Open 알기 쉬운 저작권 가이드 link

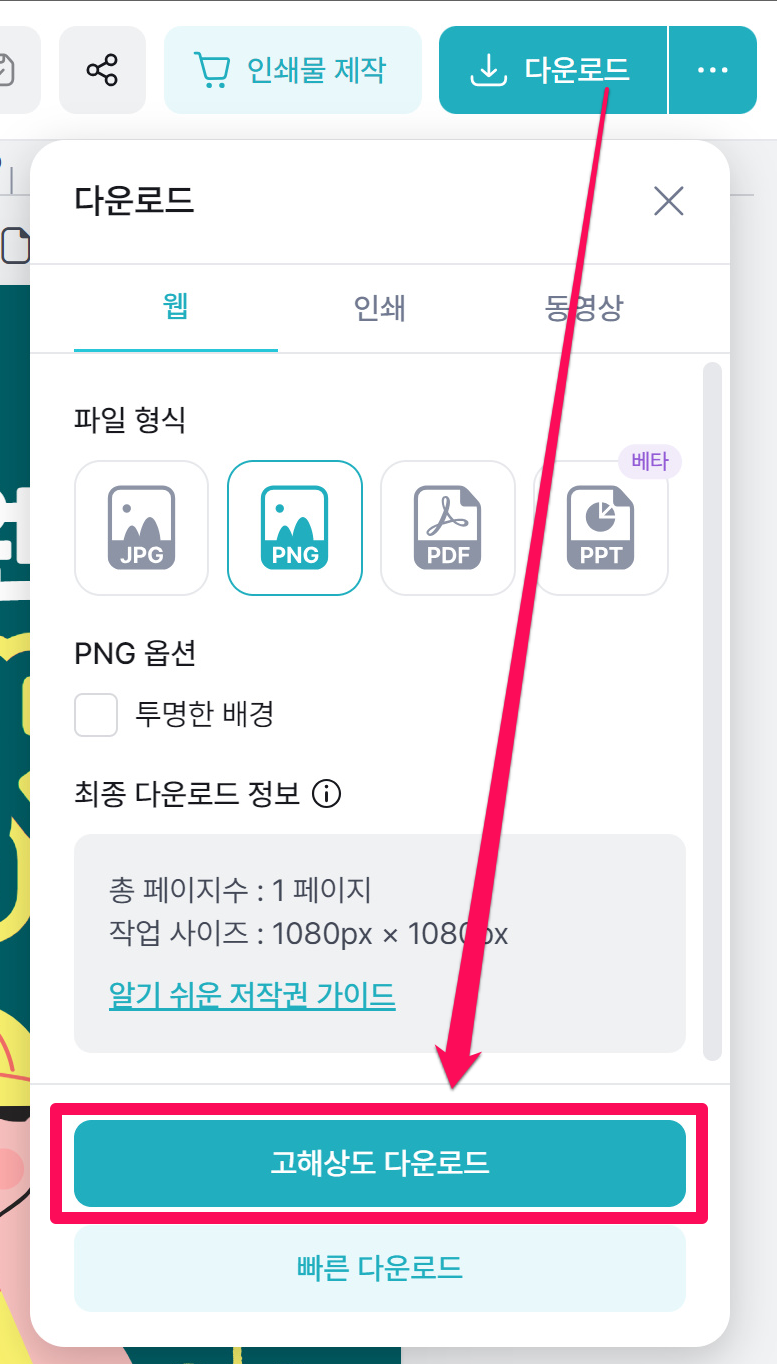coord(252,995)
